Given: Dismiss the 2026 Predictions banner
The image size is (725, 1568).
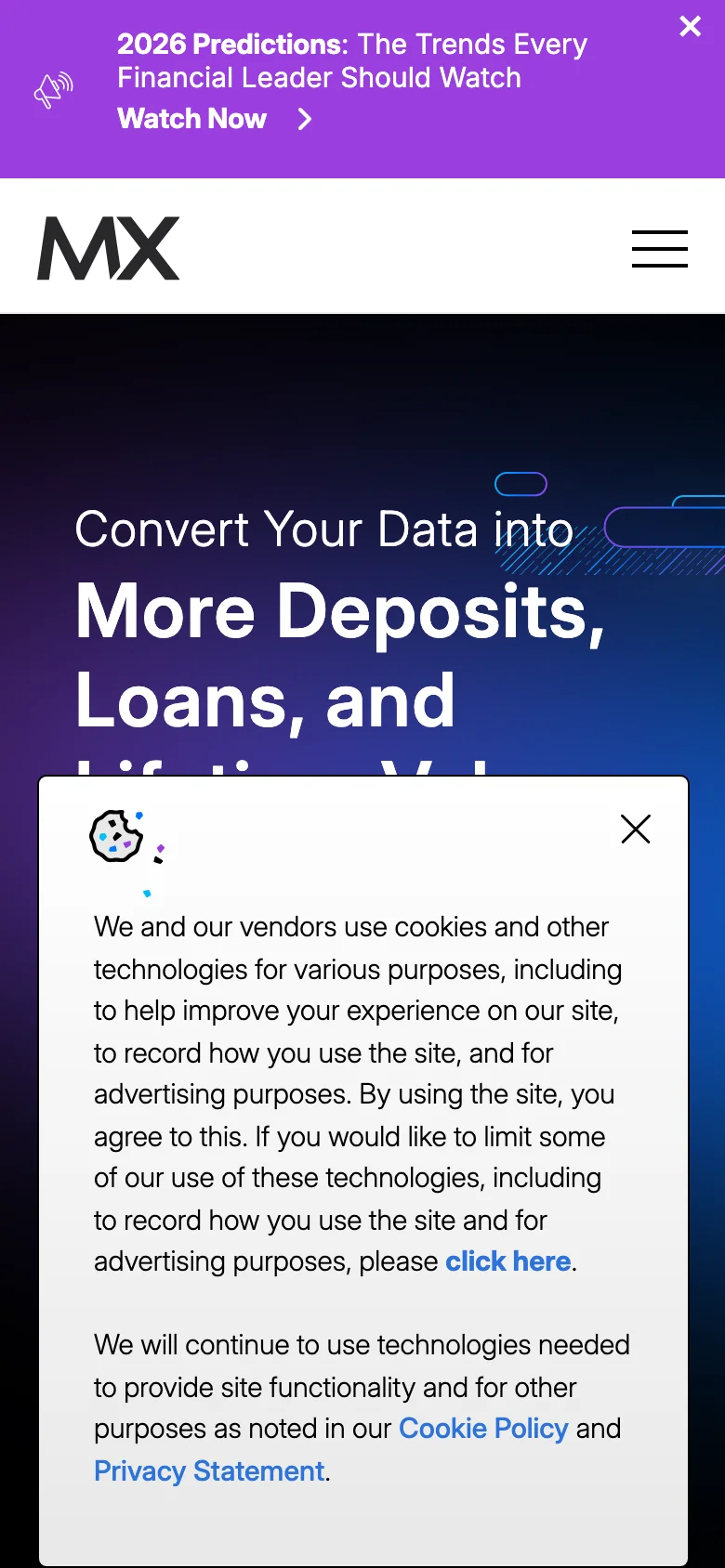Looking at the screenshot, I should pyautogui.click(x=690, y=26).
